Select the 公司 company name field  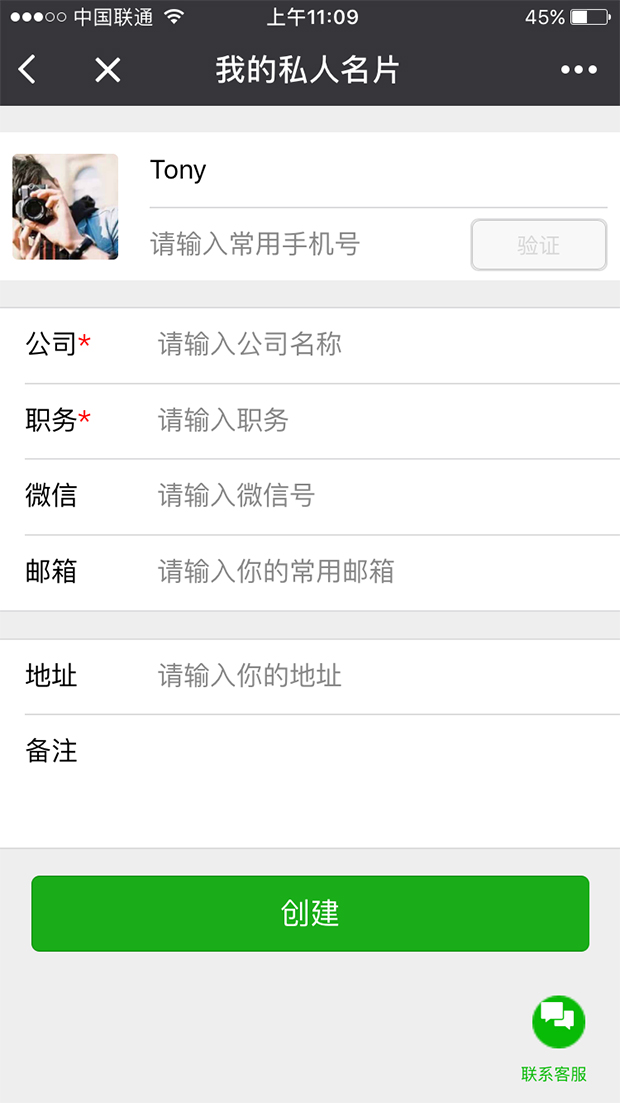(380, 345)
